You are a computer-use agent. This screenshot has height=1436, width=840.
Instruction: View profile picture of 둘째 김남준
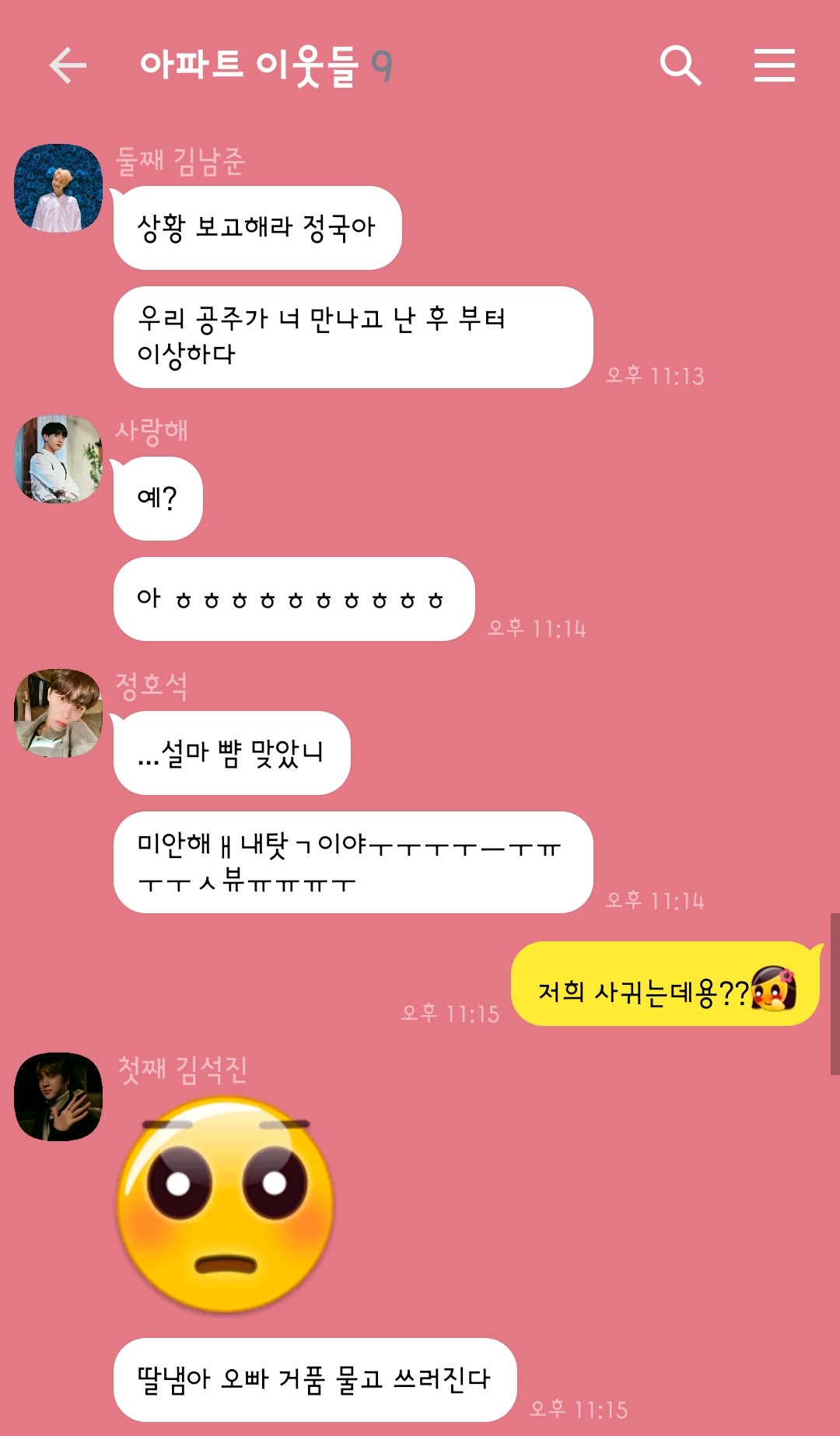(x=58, y=187)
